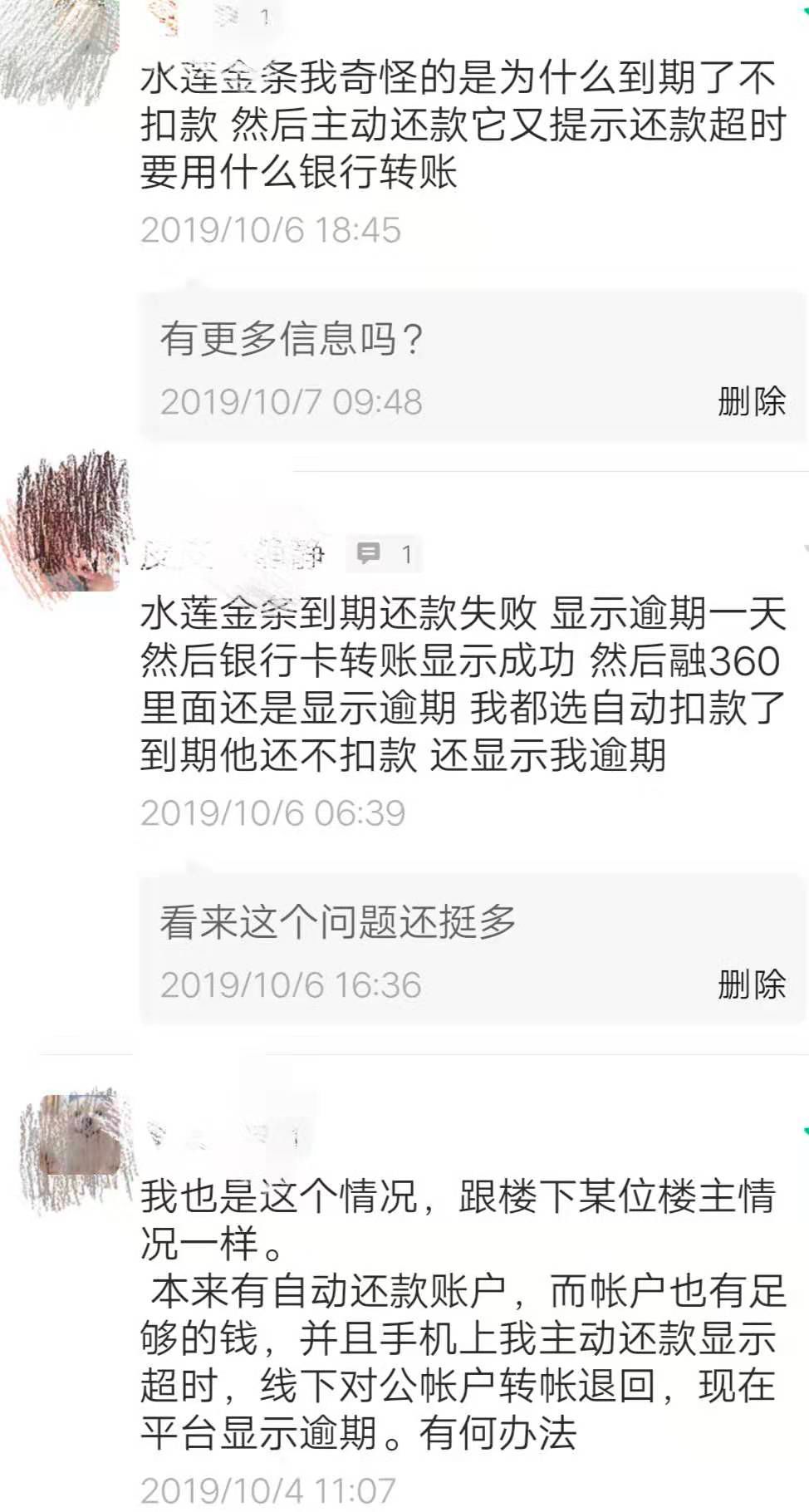Delete the reply "有更多信息吗？"
Viewport: 809px width, 1512px height.
tap(751, 401)
